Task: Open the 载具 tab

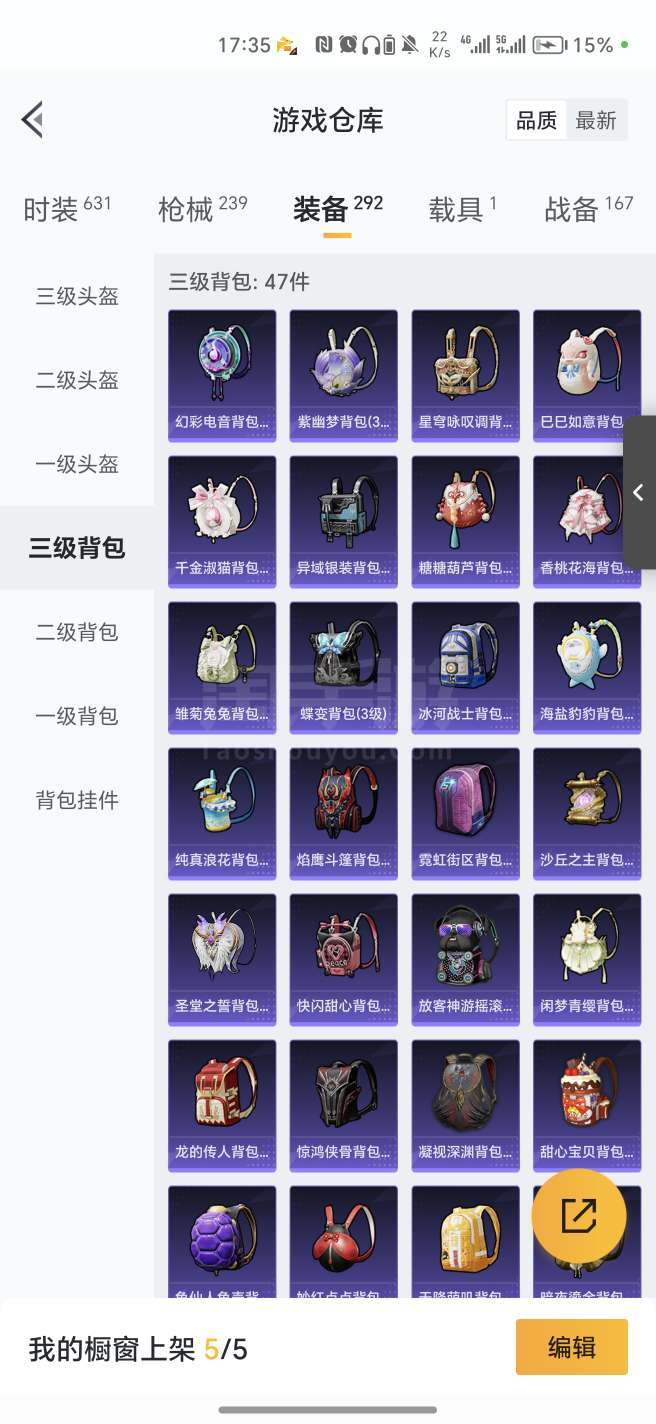Action: (x=463, y=208)
